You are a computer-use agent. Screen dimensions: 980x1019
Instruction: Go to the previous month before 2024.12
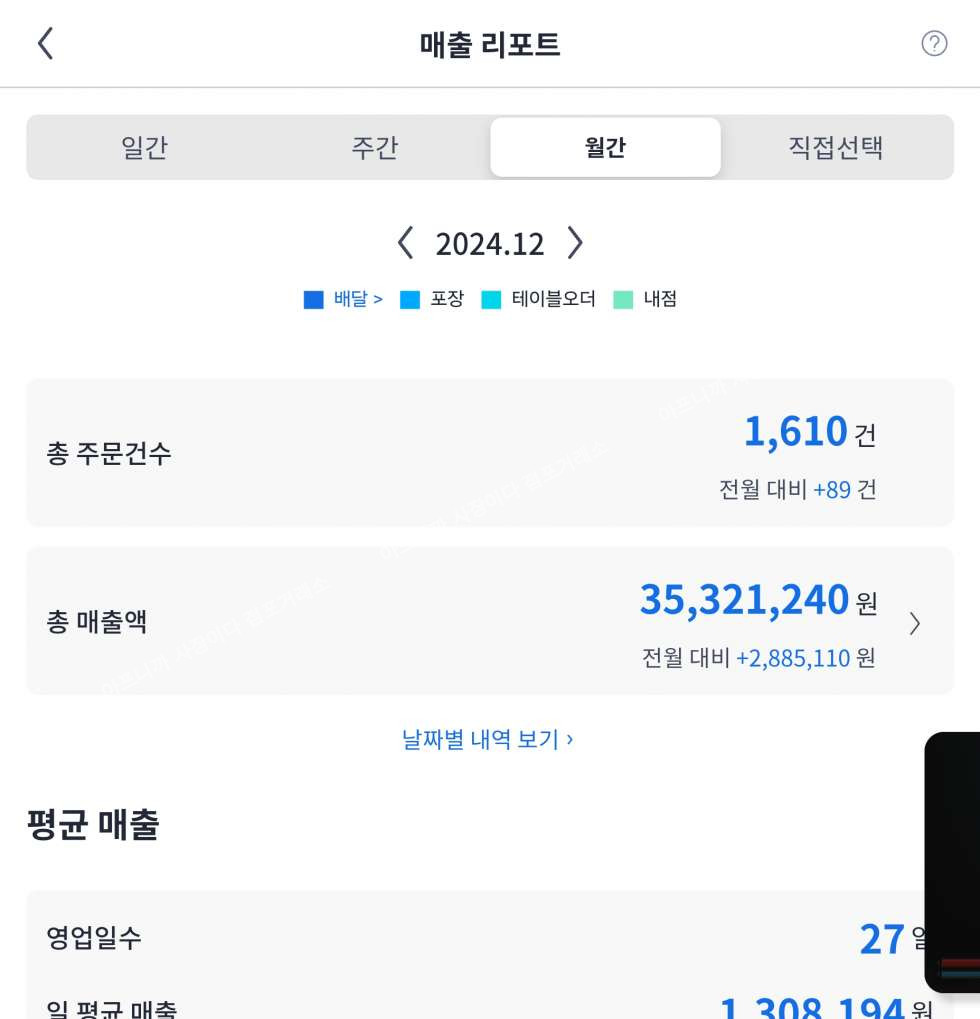(x=405, y=243)
